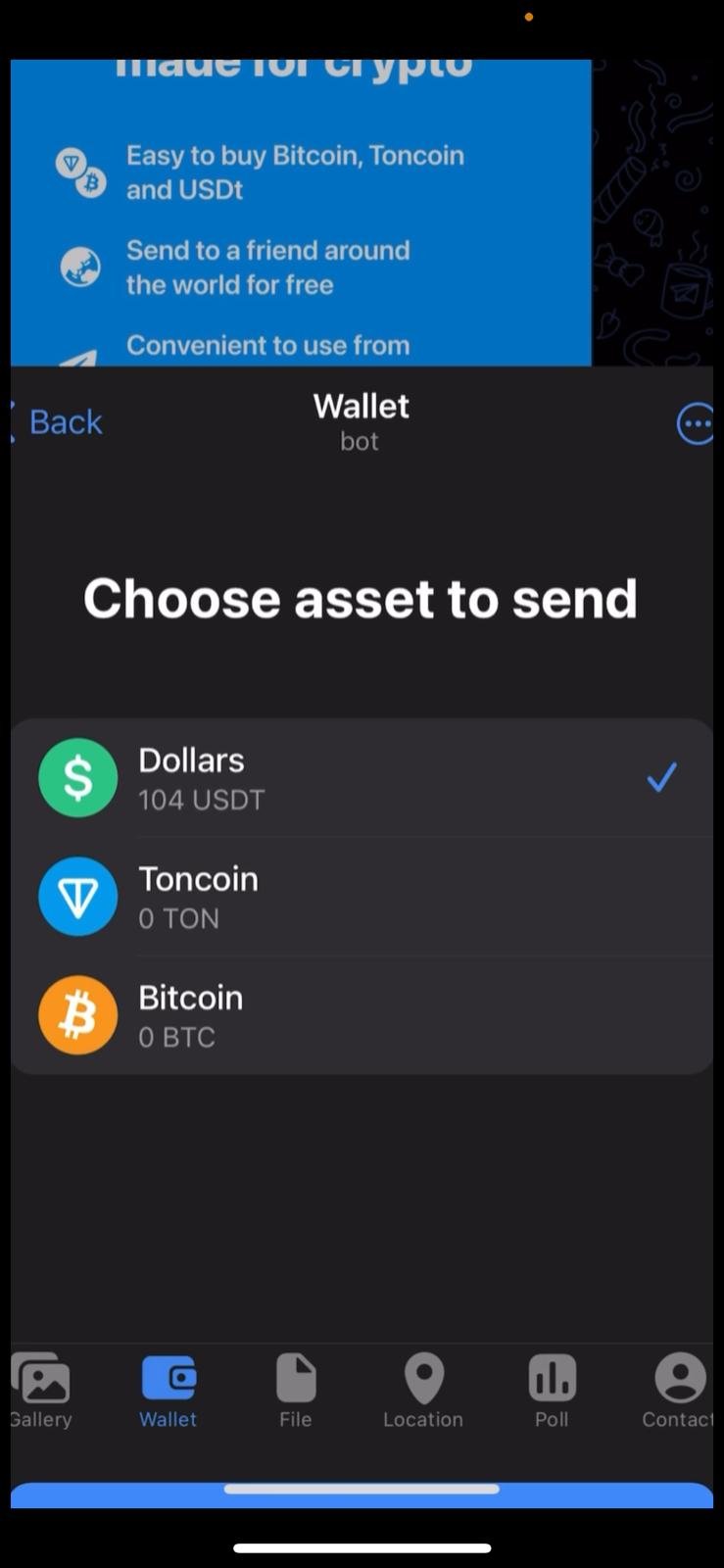This screenshot has width=724, height=1568.
Task: Open the three-dot more options menu
Action: (696, 424)
